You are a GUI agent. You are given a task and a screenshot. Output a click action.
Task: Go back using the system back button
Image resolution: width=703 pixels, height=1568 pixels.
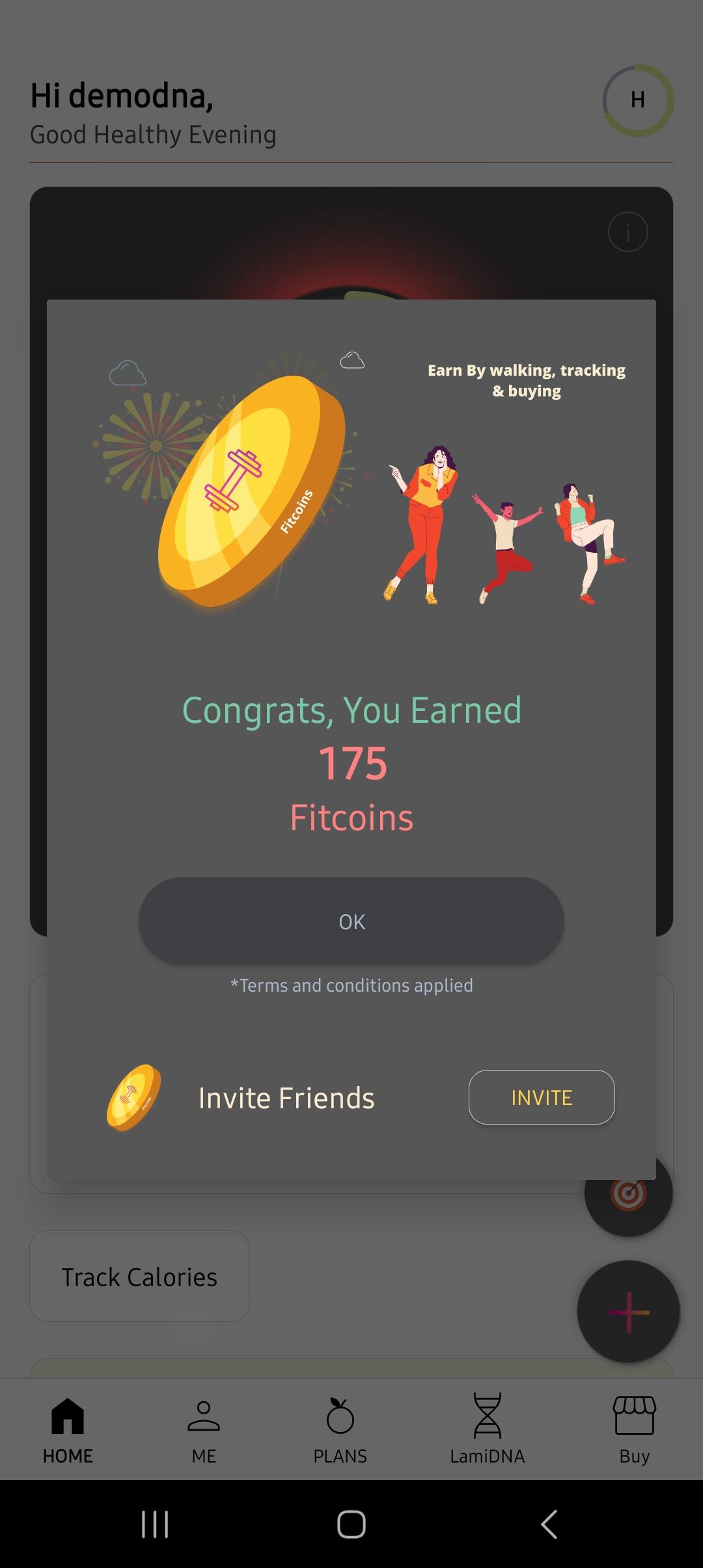(549, 1524)
